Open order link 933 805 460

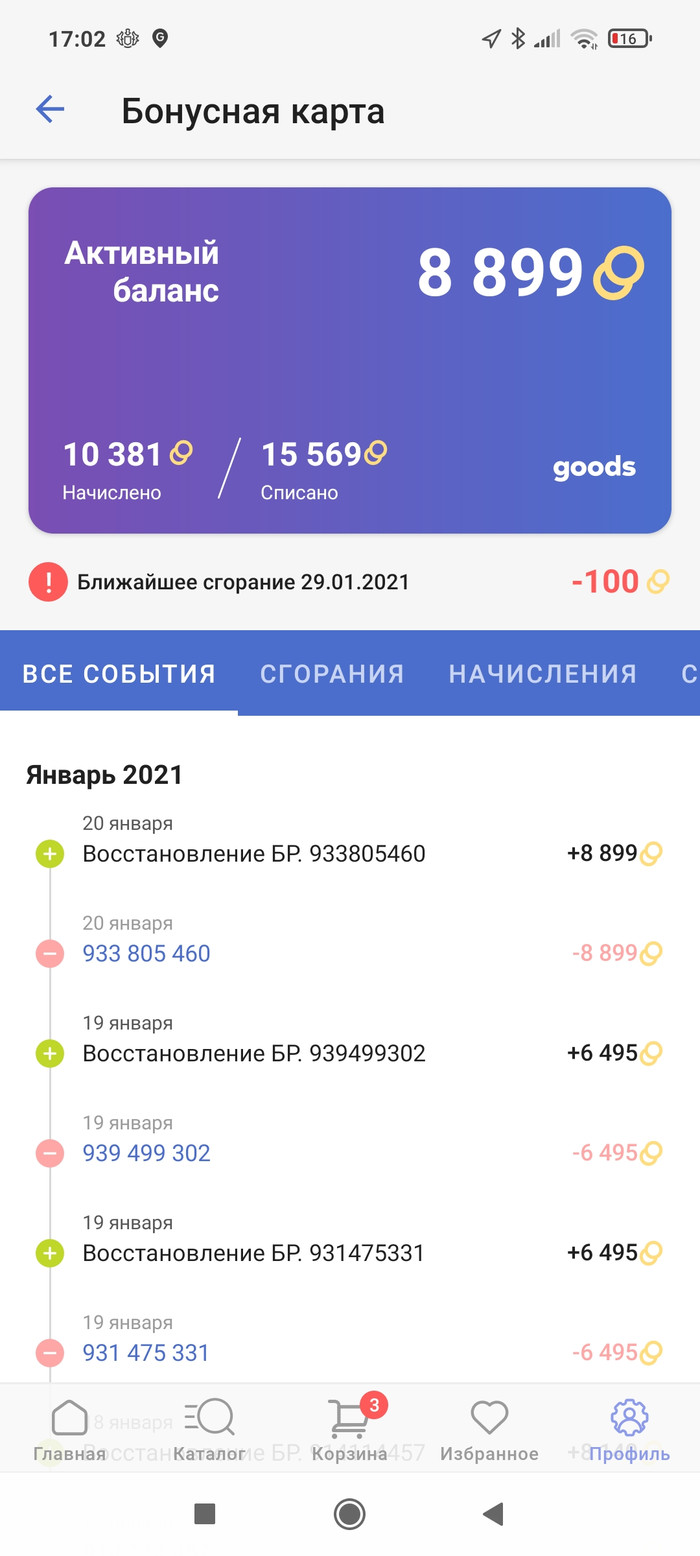coord(146,953)
